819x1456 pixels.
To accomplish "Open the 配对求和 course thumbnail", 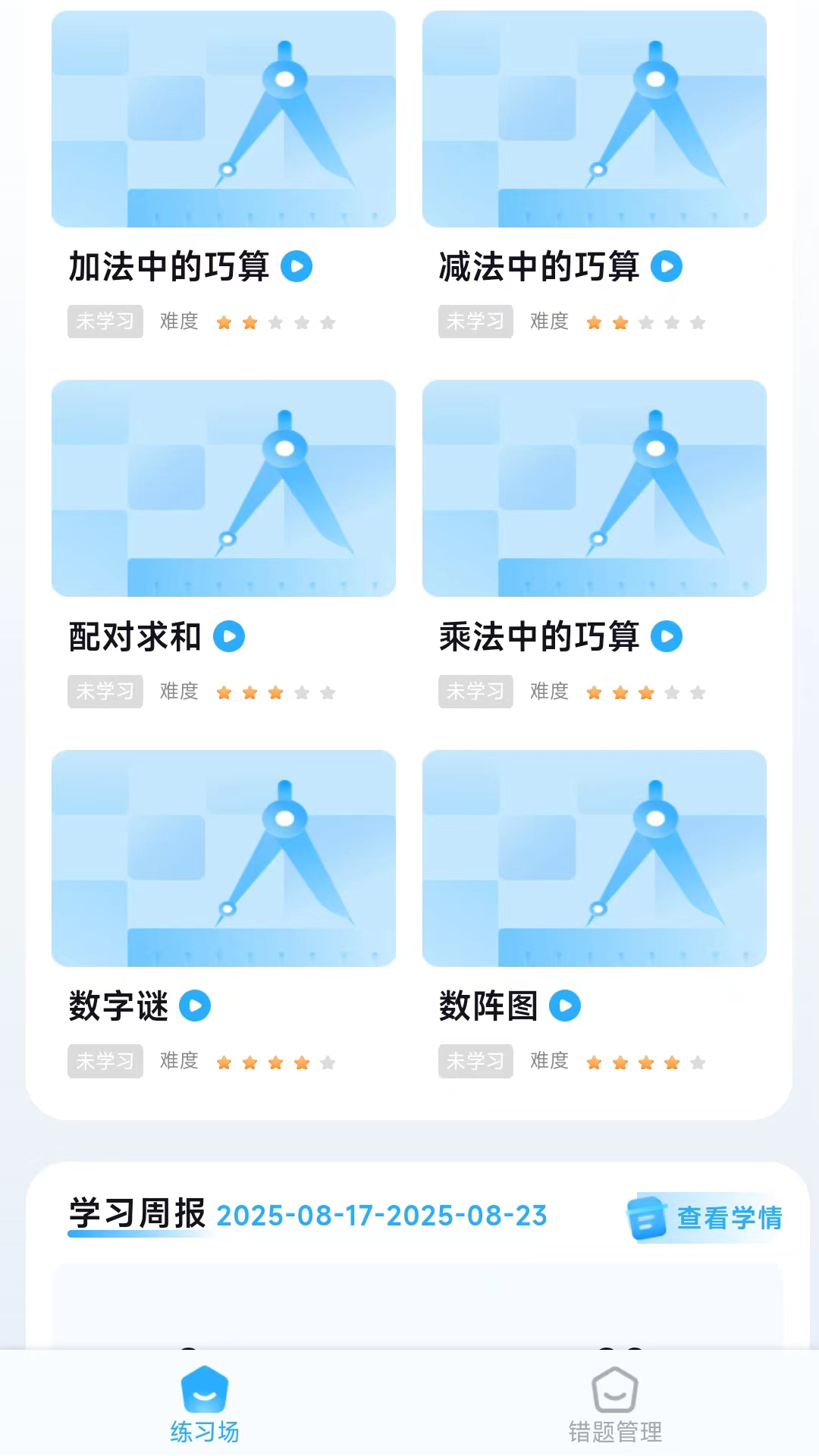I will pos(224,489).
